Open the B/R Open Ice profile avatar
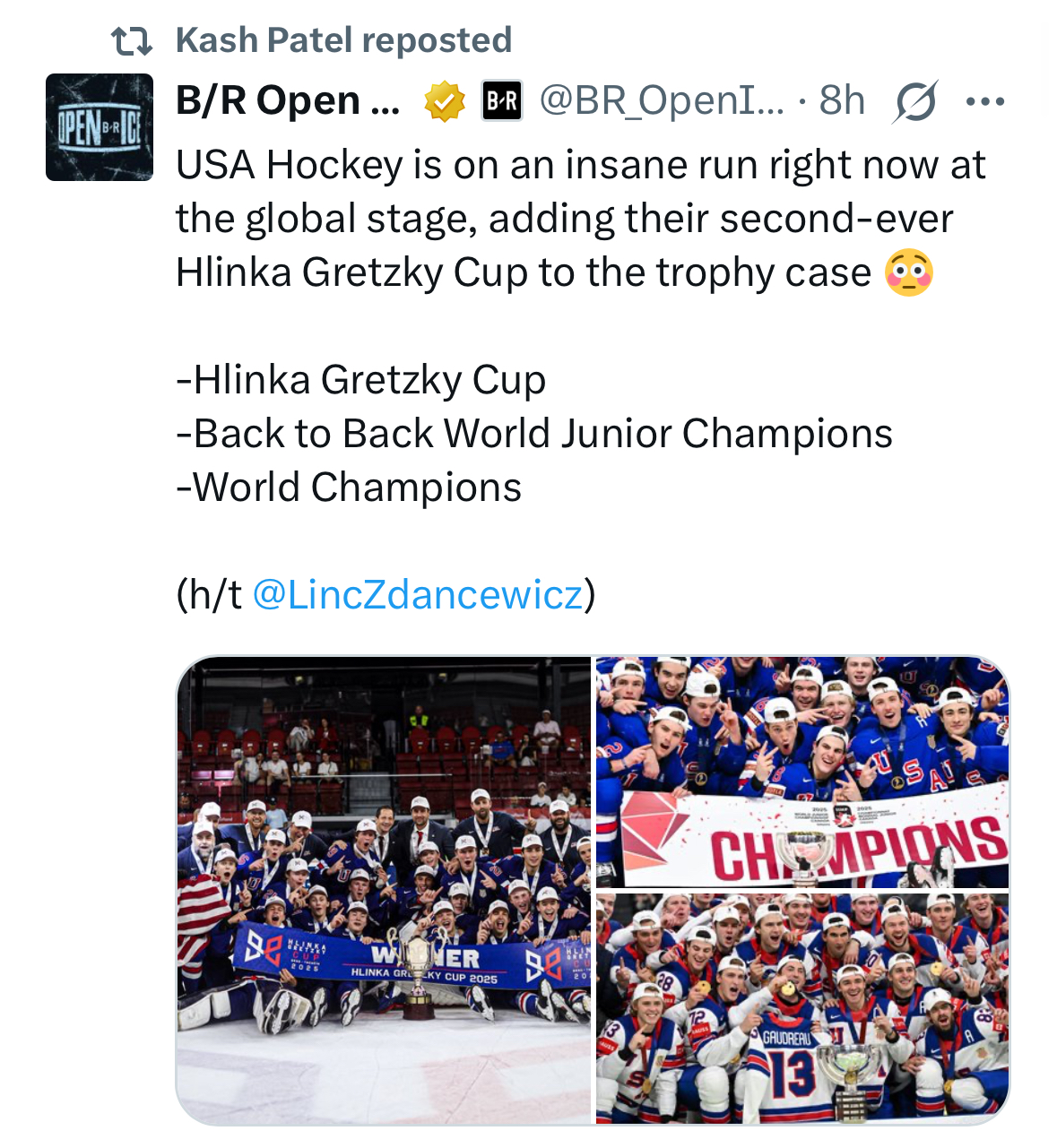The height and width of the screenshot is (1148, 1057). tap(99, 127)
